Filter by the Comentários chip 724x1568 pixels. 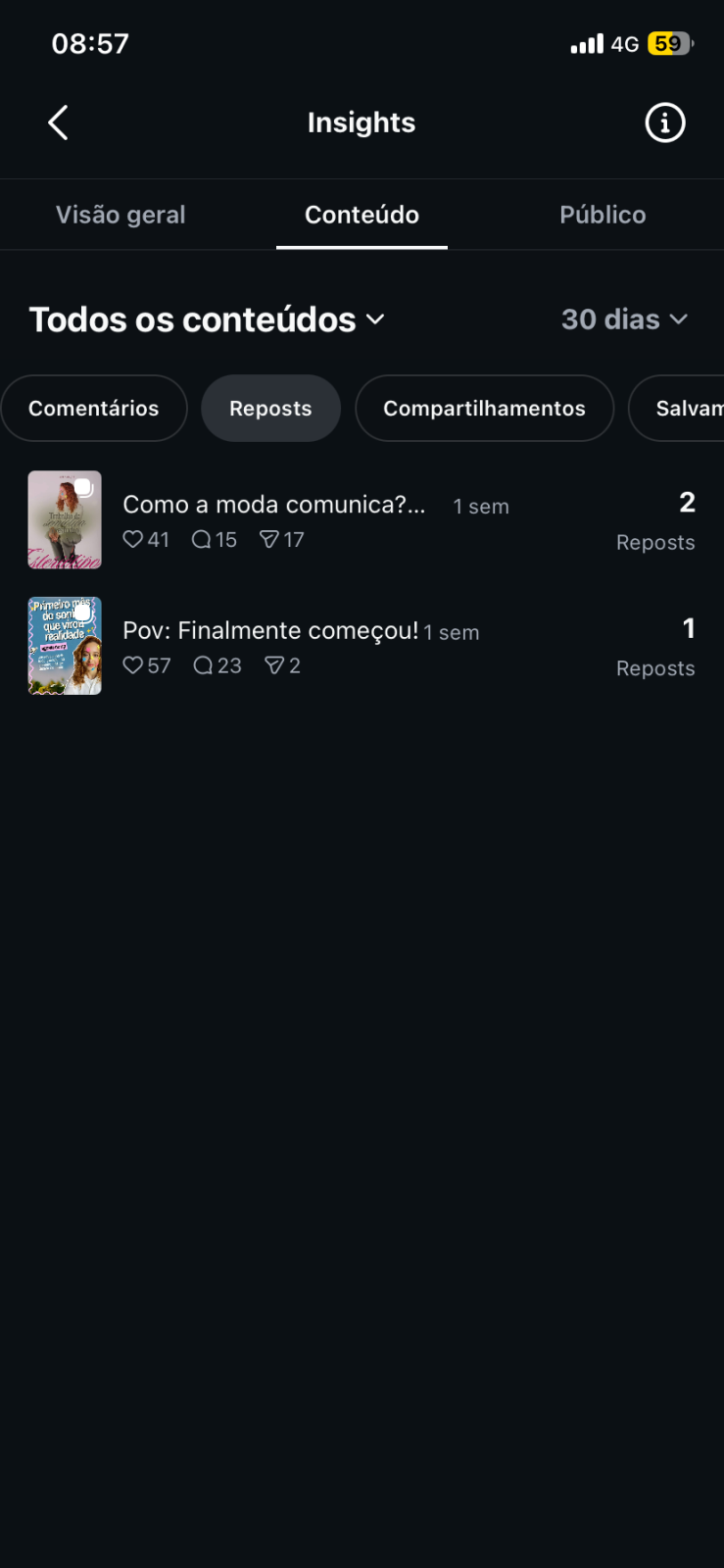coord(94,408)
